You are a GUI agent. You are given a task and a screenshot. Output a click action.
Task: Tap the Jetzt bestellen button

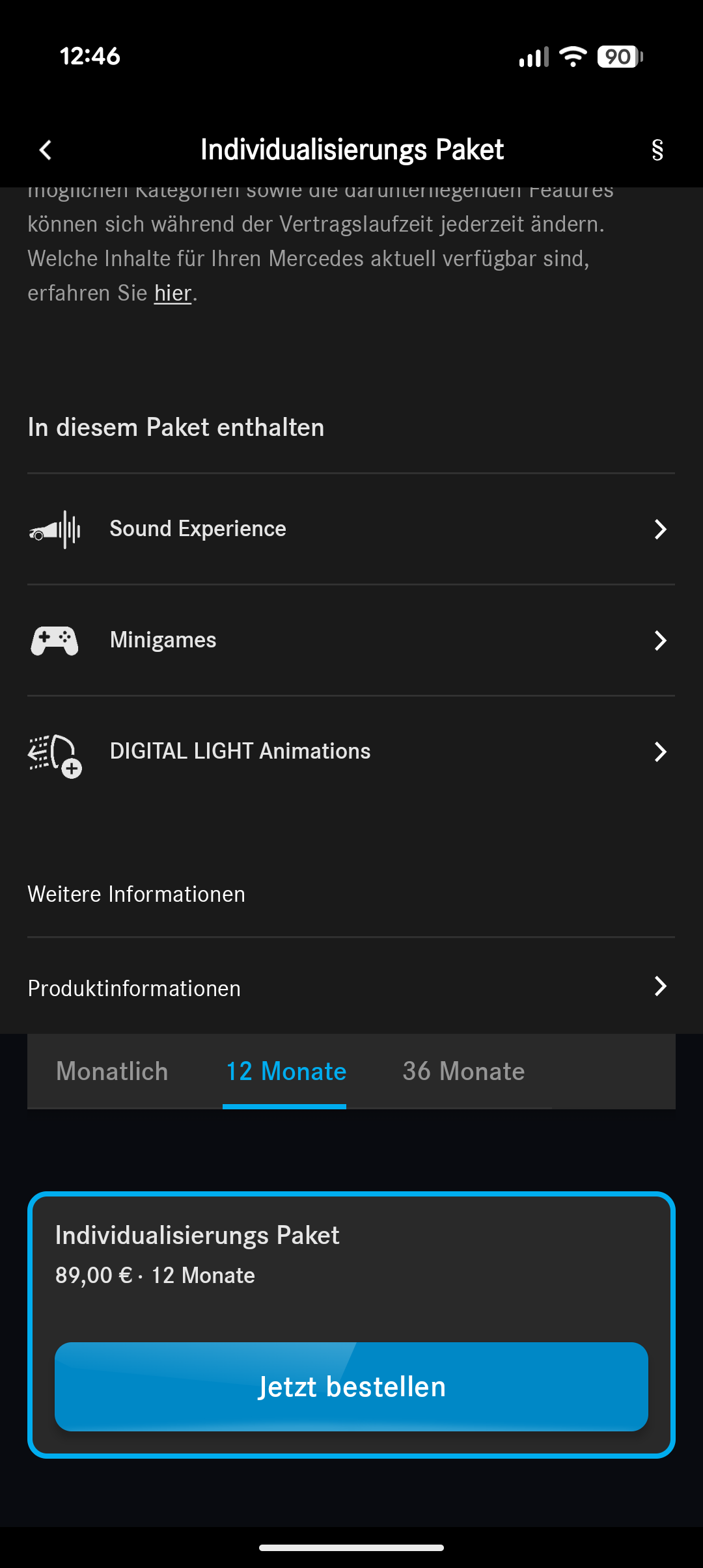click(351, 1386)
